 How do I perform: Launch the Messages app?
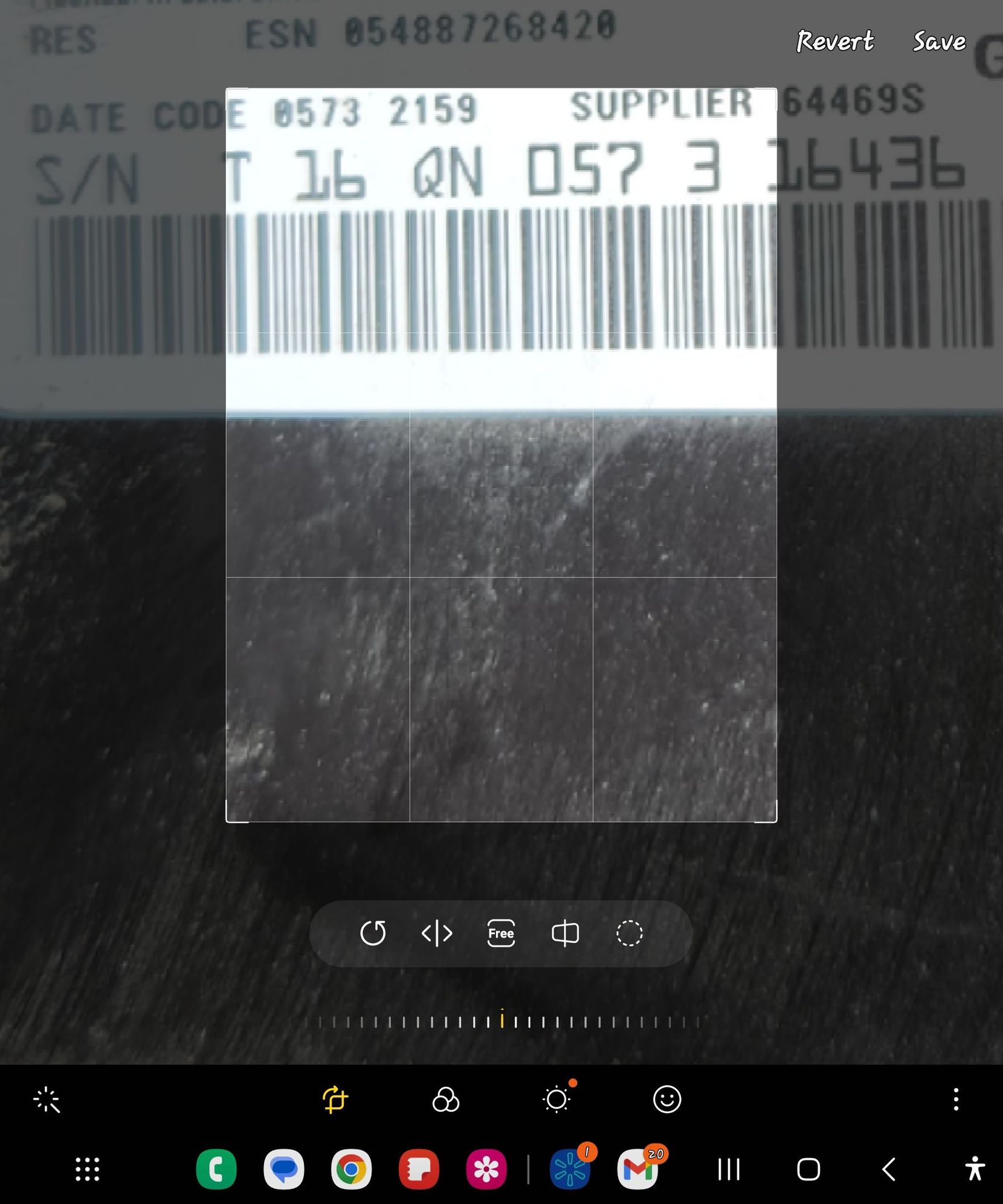pos(284,1169)
